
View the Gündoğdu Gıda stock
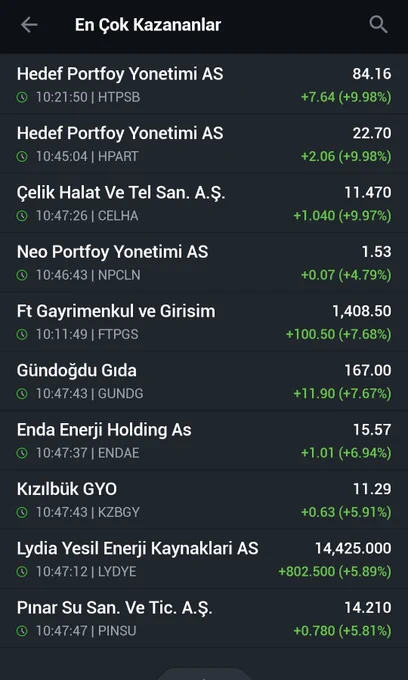[204, 382]
